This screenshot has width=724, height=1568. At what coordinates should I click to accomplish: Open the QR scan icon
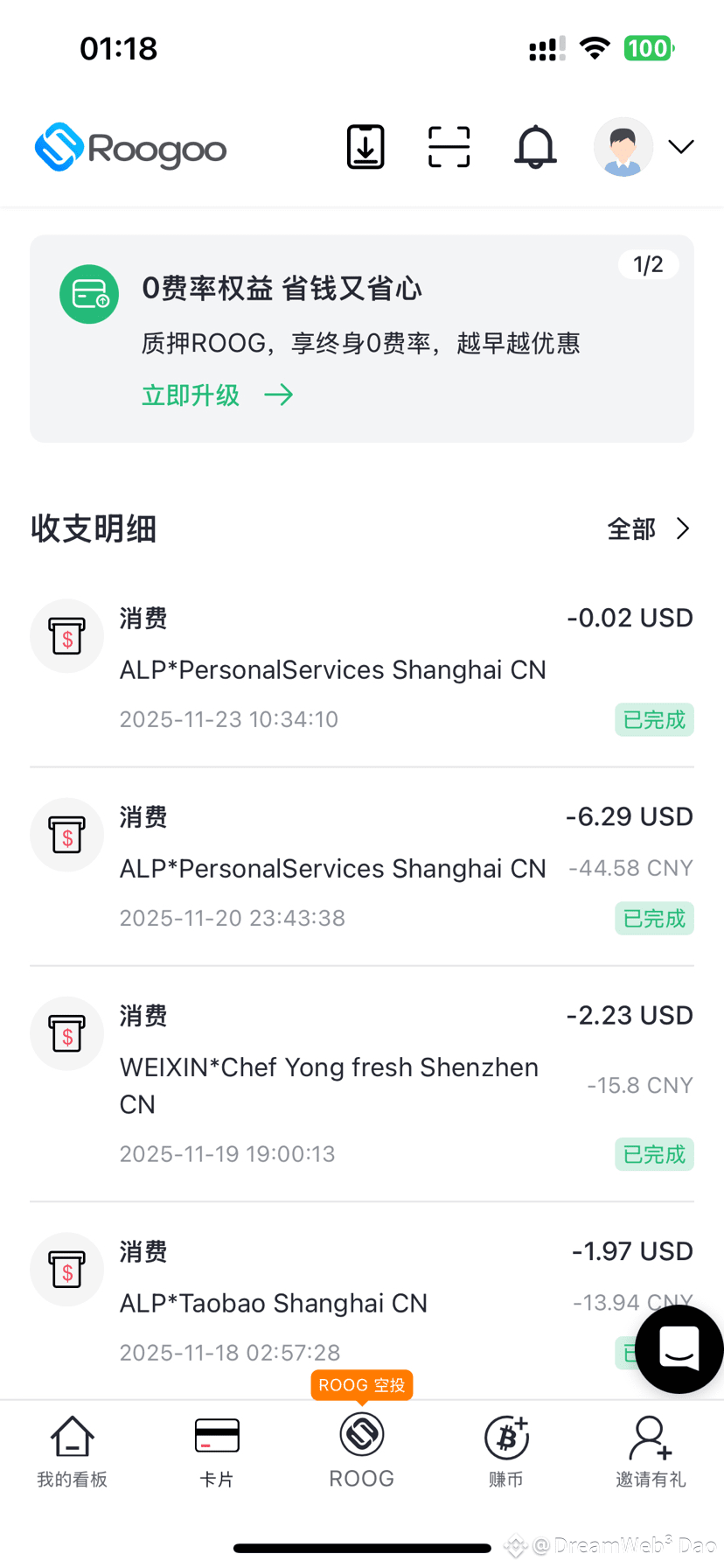click(x=449, y=147)
